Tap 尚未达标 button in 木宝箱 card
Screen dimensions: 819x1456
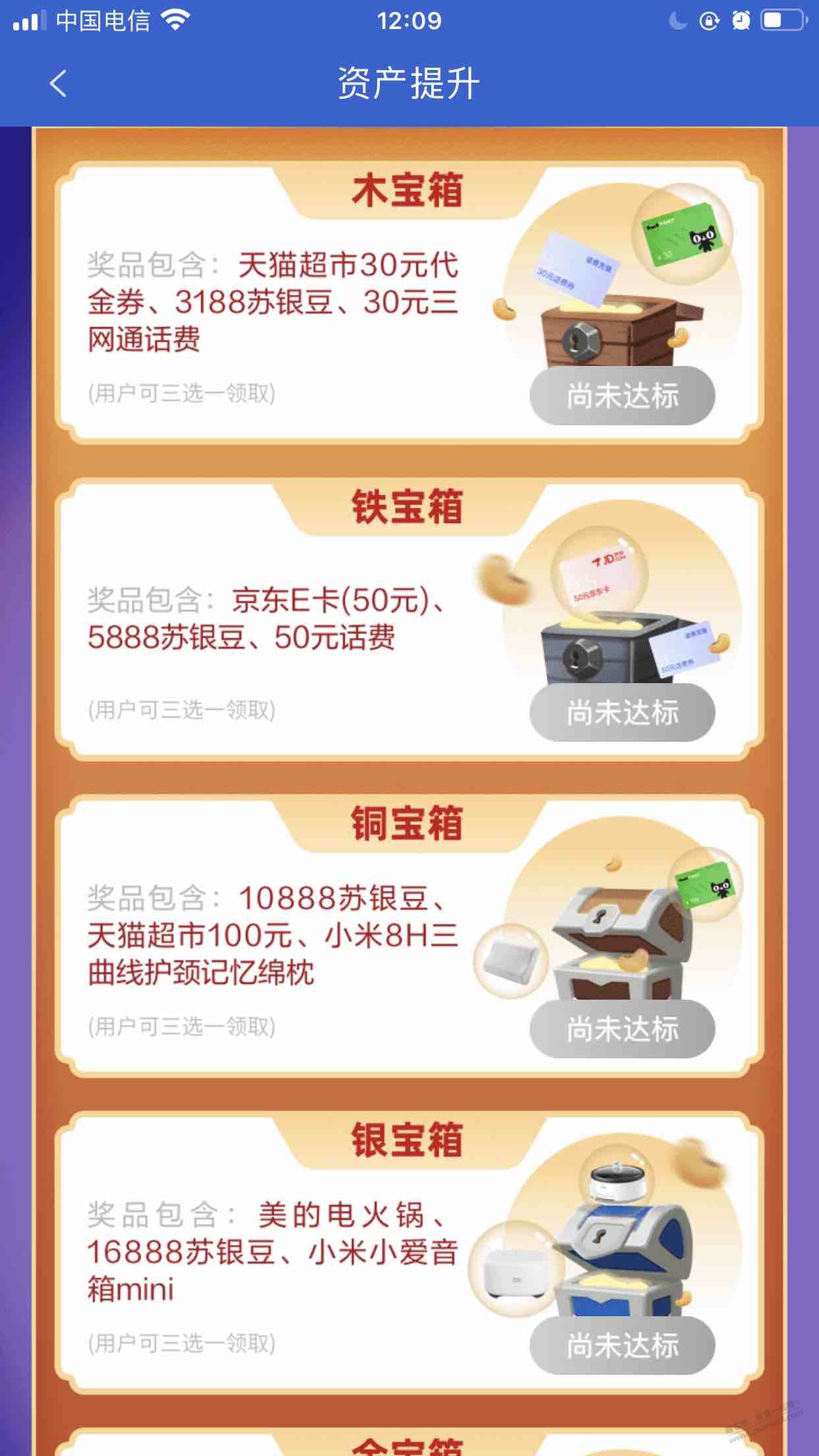tap(622, 396)
